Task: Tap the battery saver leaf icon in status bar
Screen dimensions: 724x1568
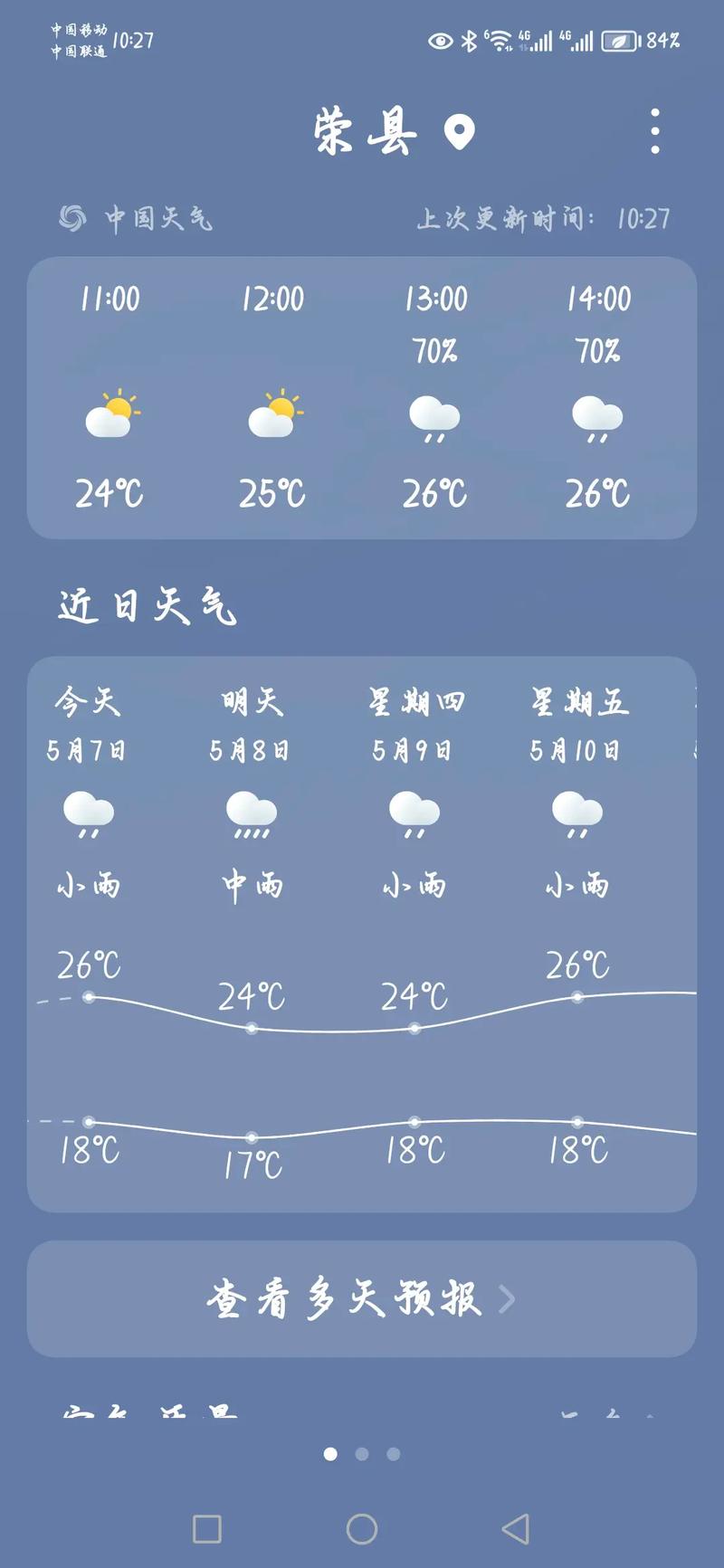Action: coord(620,40)
